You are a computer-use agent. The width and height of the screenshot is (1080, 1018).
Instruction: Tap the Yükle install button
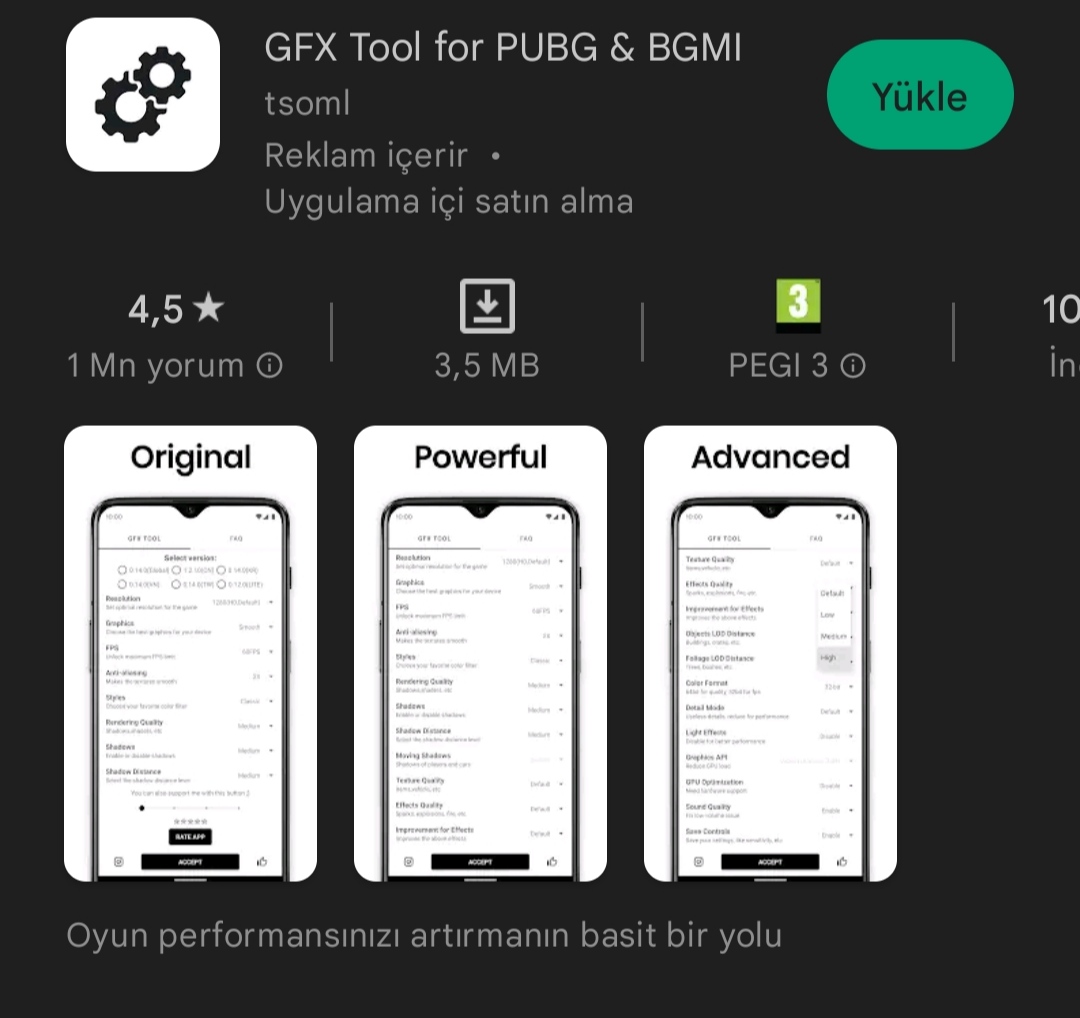[919, 96]
